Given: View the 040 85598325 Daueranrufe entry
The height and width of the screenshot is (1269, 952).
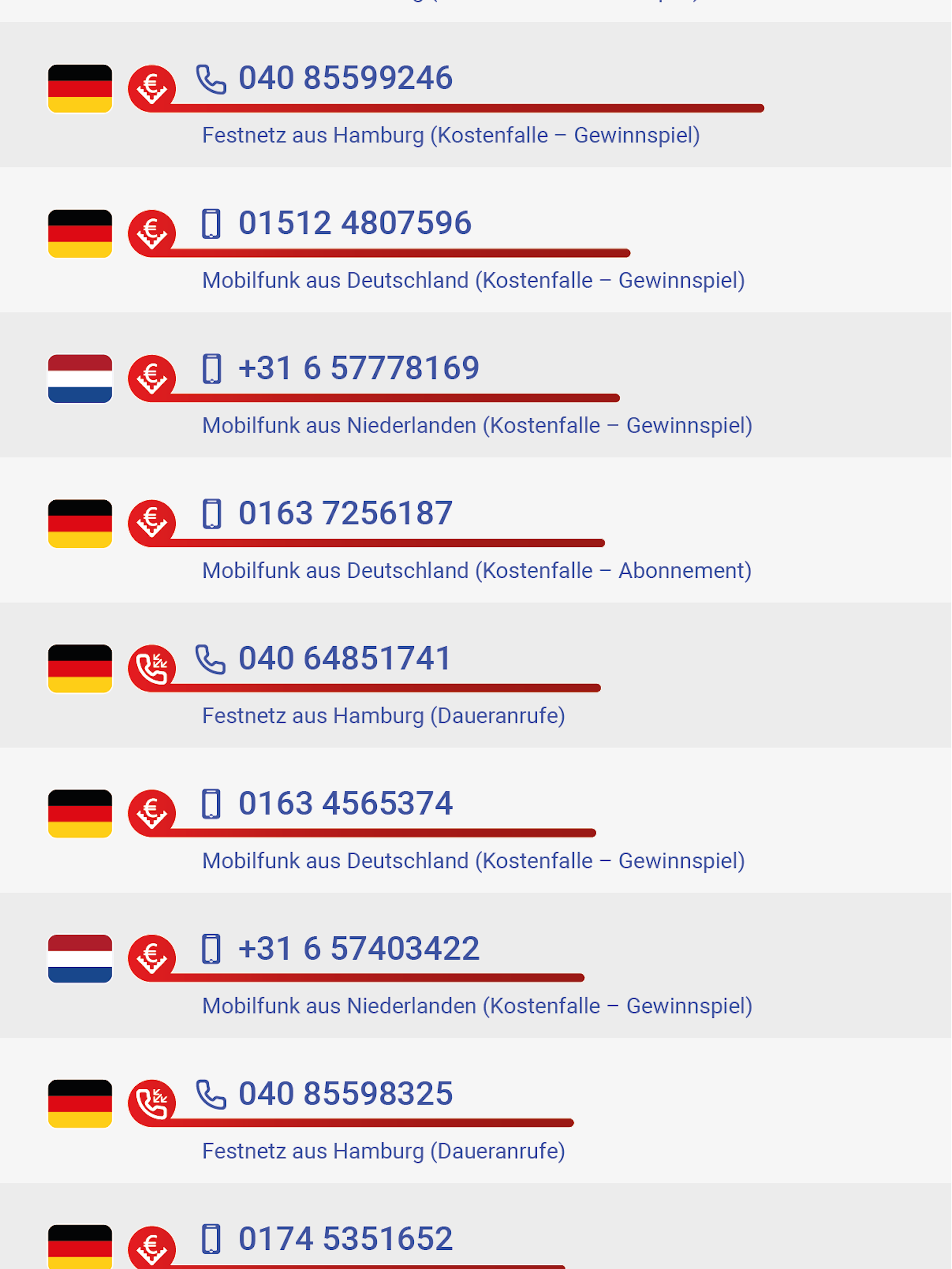Looking at the screenshot, I should [345, 1094].
